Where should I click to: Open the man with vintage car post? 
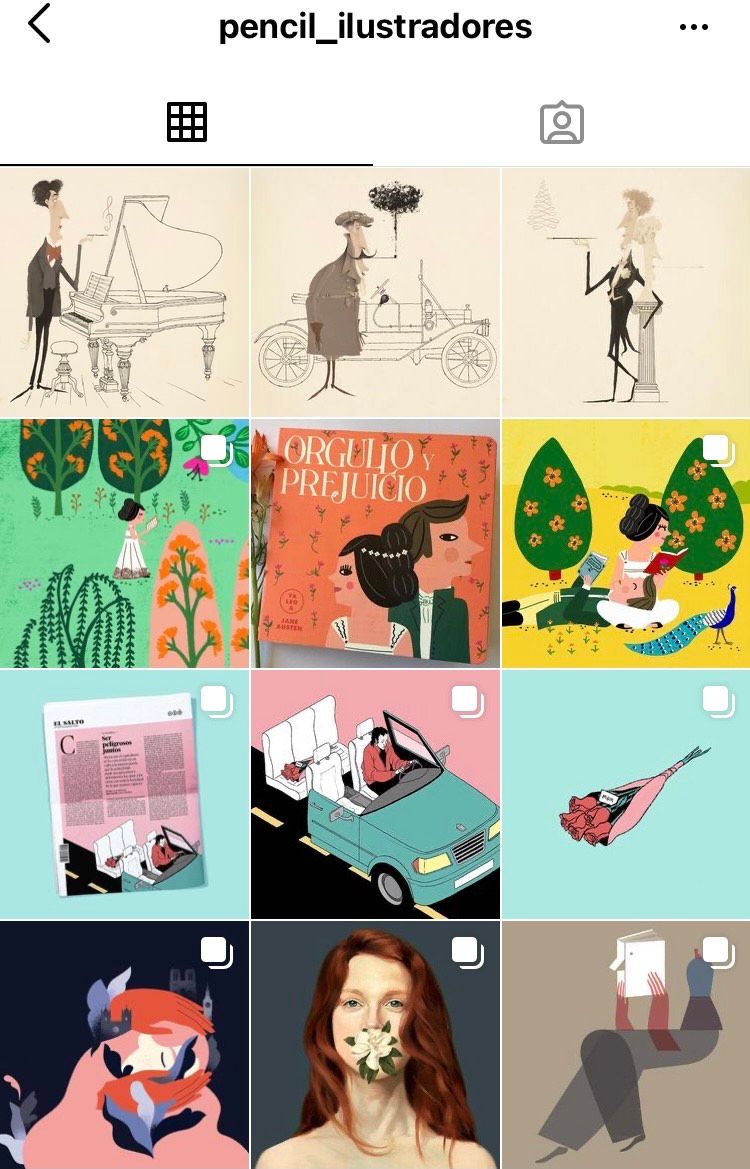pos(375,291)
